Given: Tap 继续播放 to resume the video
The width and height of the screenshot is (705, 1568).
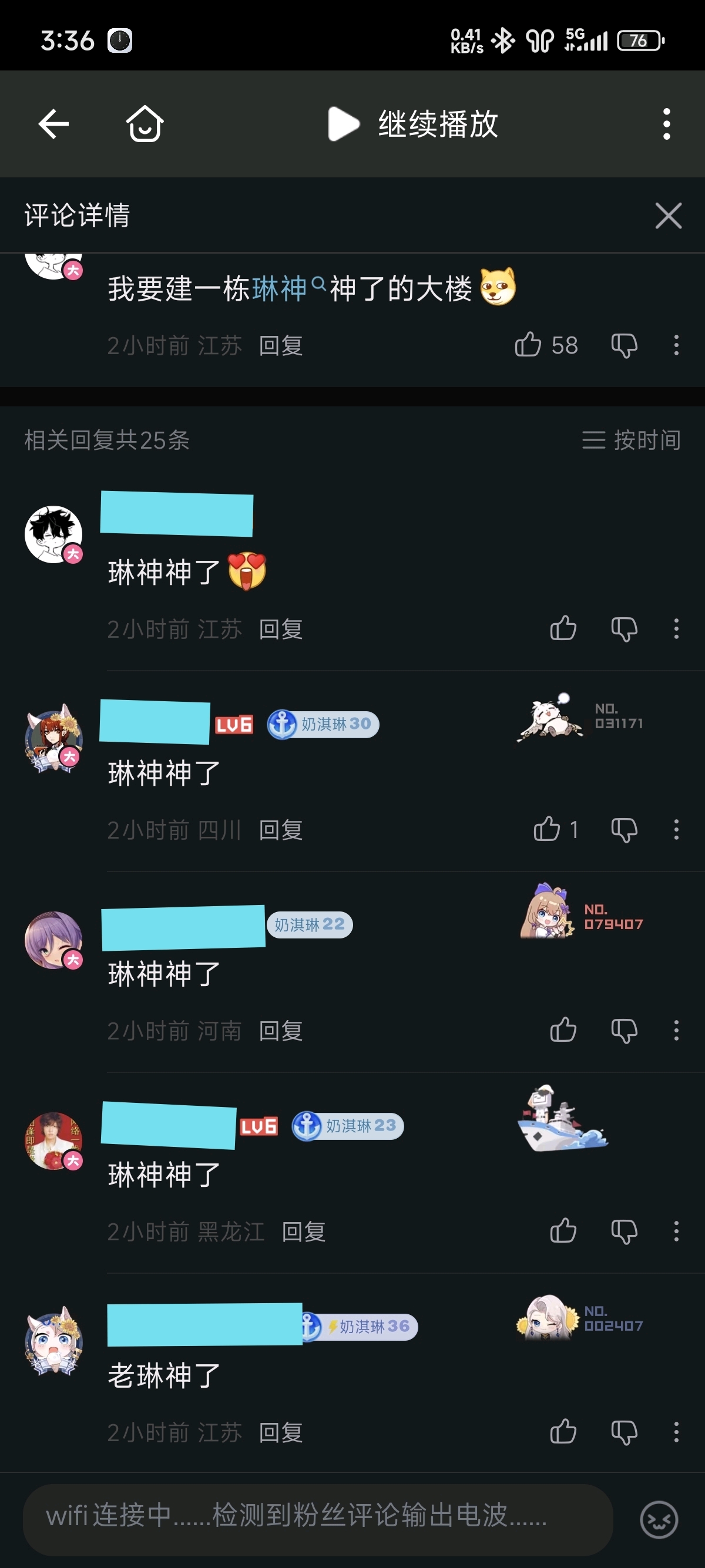Looking at the screenshot, I should (x=414, y=124).
